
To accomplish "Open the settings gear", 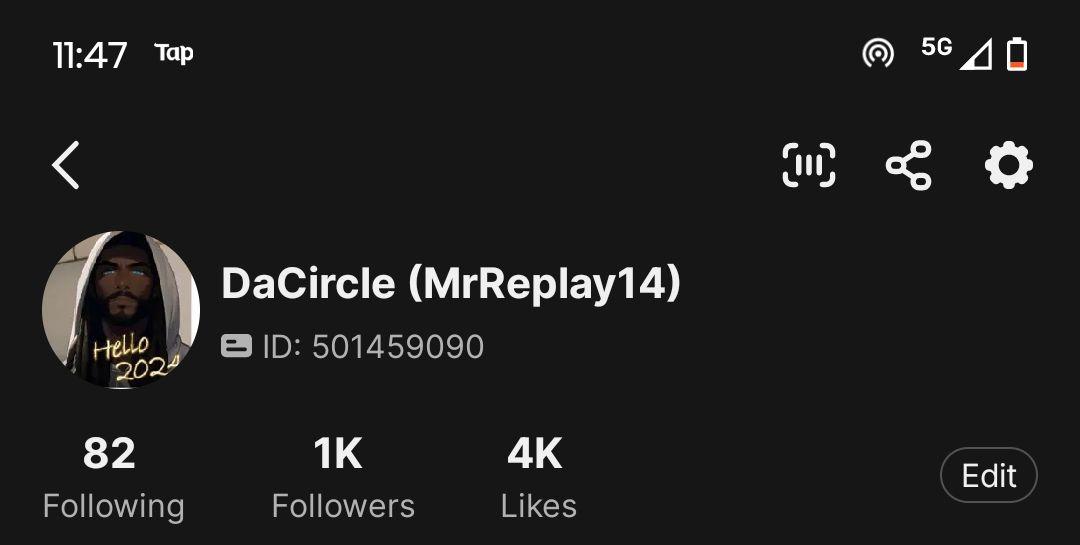I will point(1008,165).
